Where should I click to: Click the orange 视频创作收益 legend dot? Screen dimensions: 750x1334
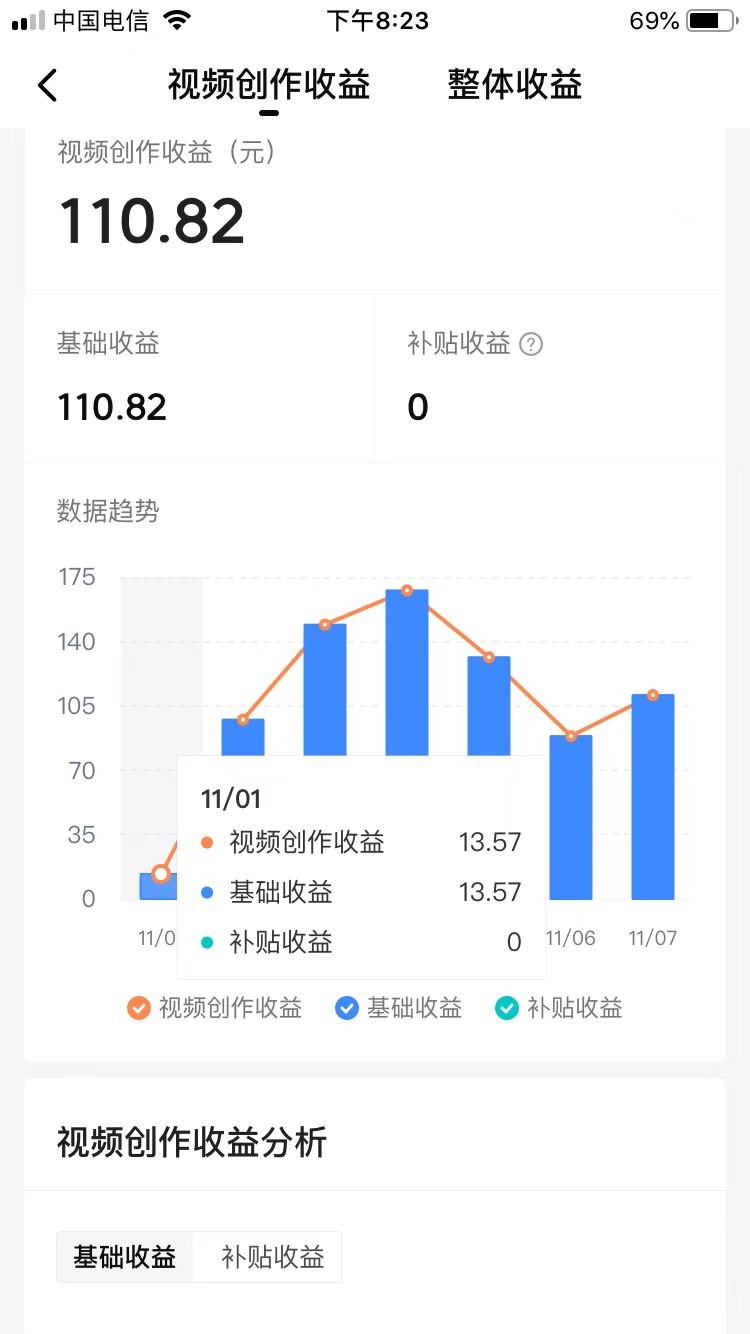139,1008
